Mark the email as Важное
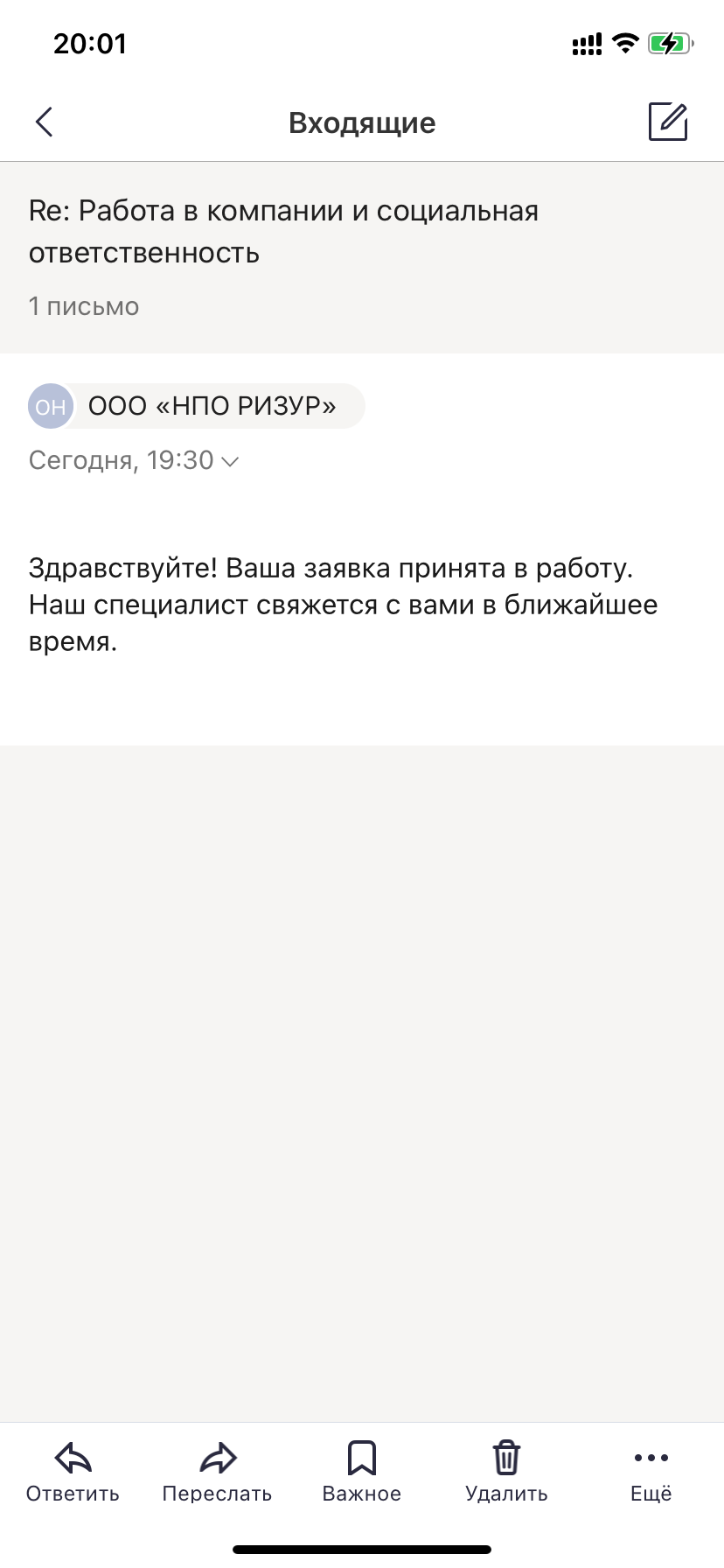This screenshot has width=724, height=1568. (362, 1472)
